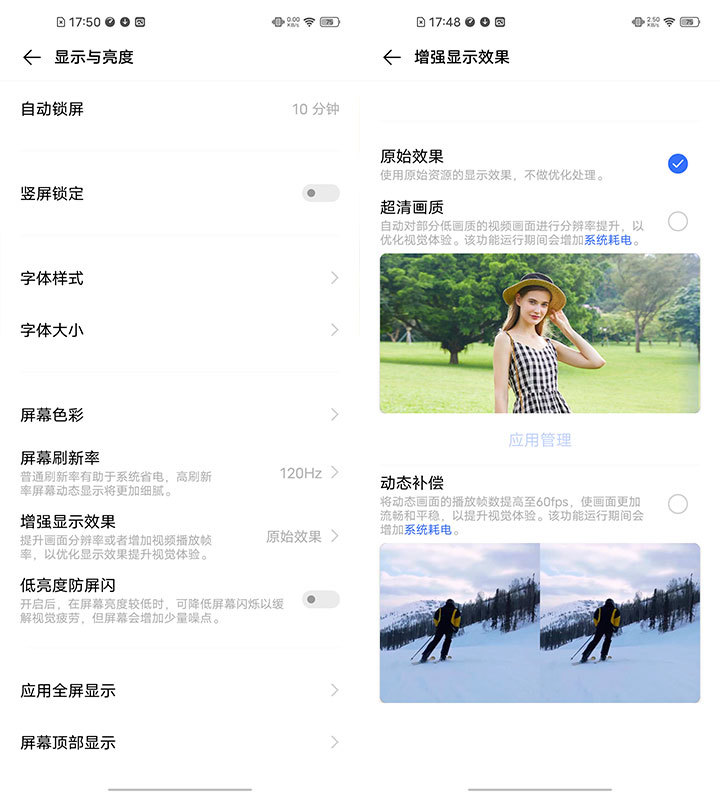
Task: Open 自动锁屏 timeout setting
Action: 180,109
